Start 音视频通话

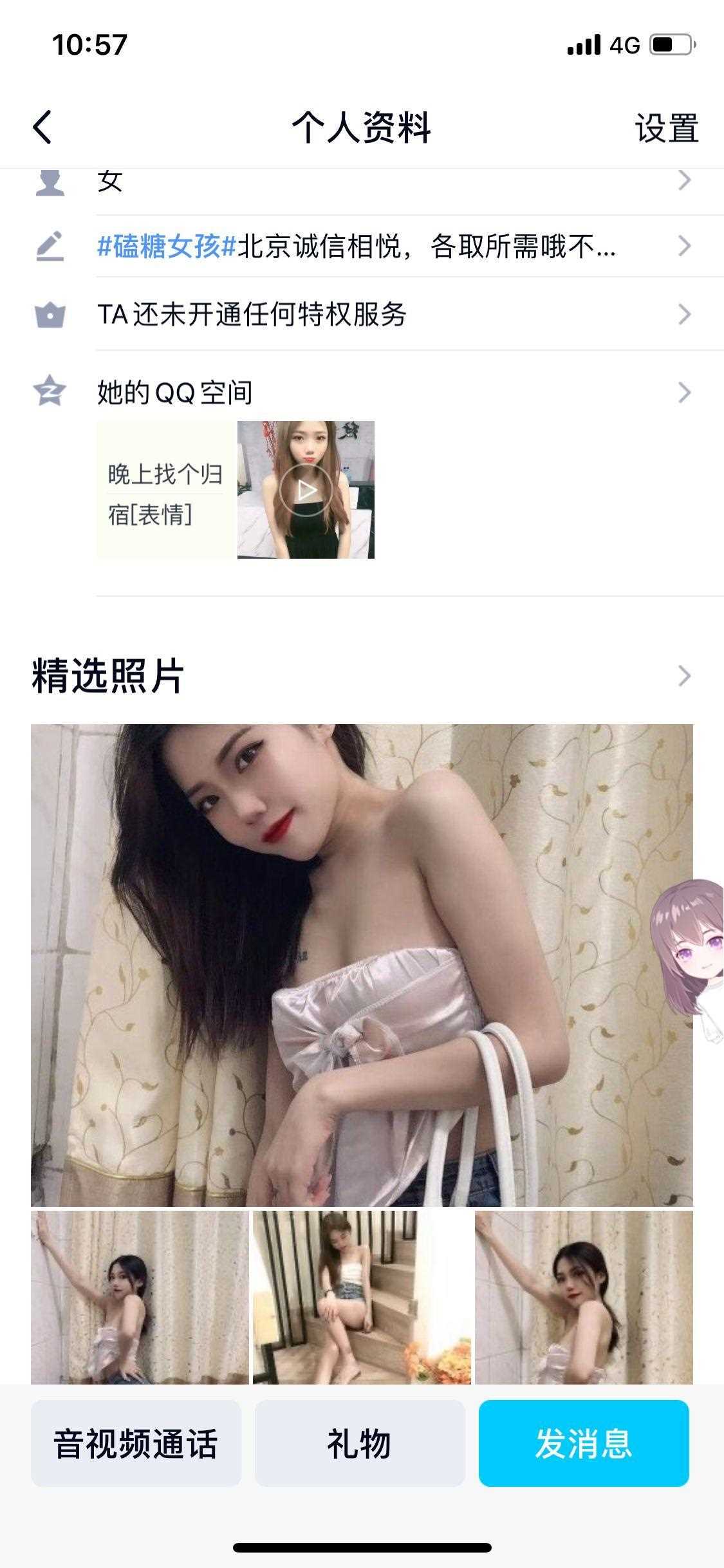pos(136,1443)
